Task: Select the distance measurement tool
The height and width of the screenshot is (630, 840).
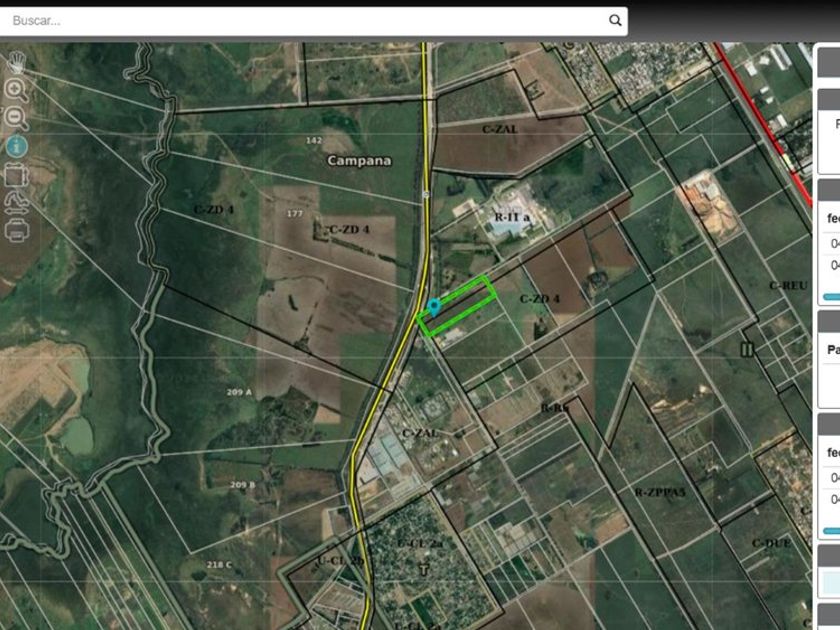Action: click(17, 204)
